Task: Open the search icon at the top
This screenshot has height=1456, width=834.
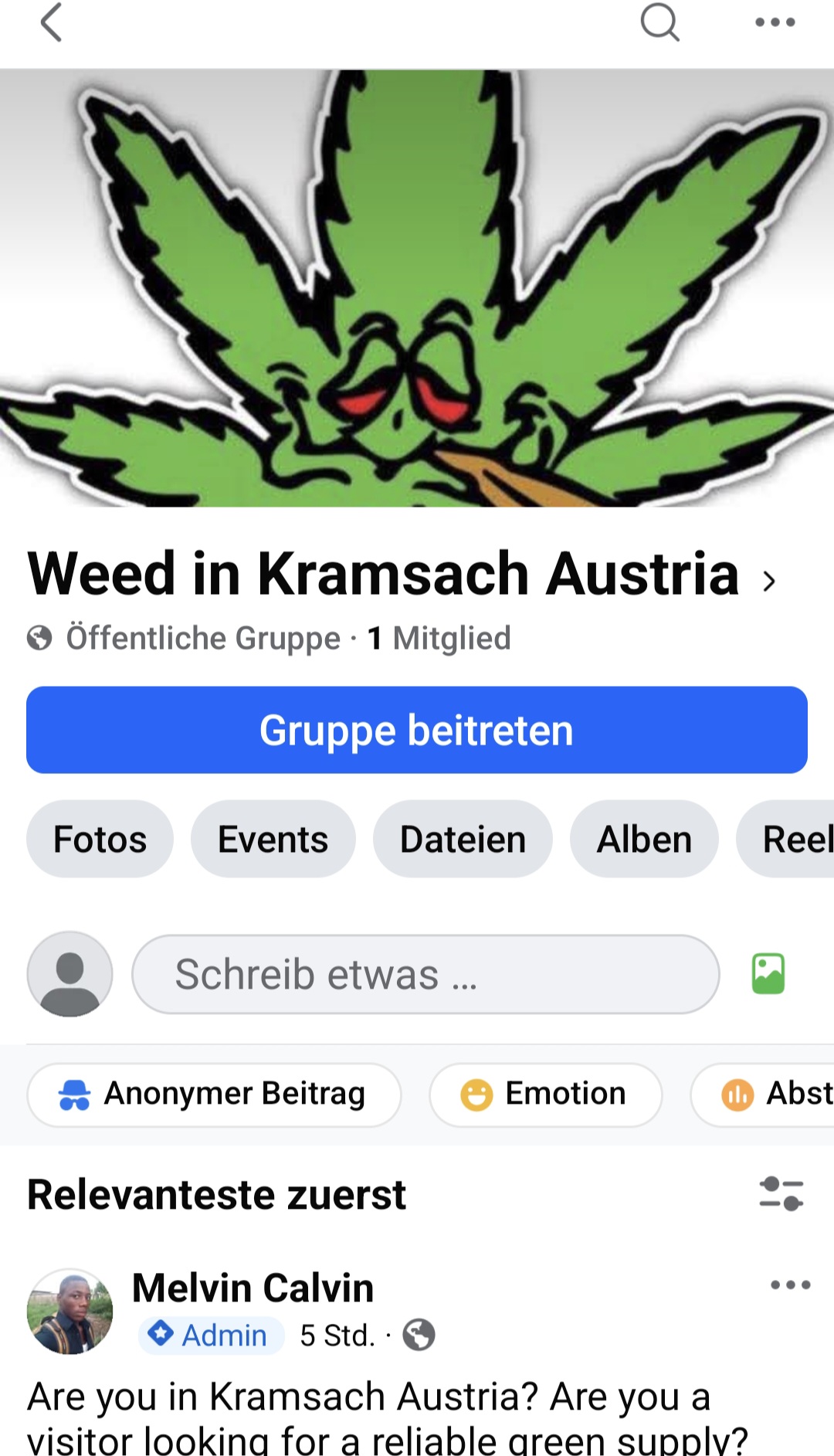Action: tap(660, 25)
